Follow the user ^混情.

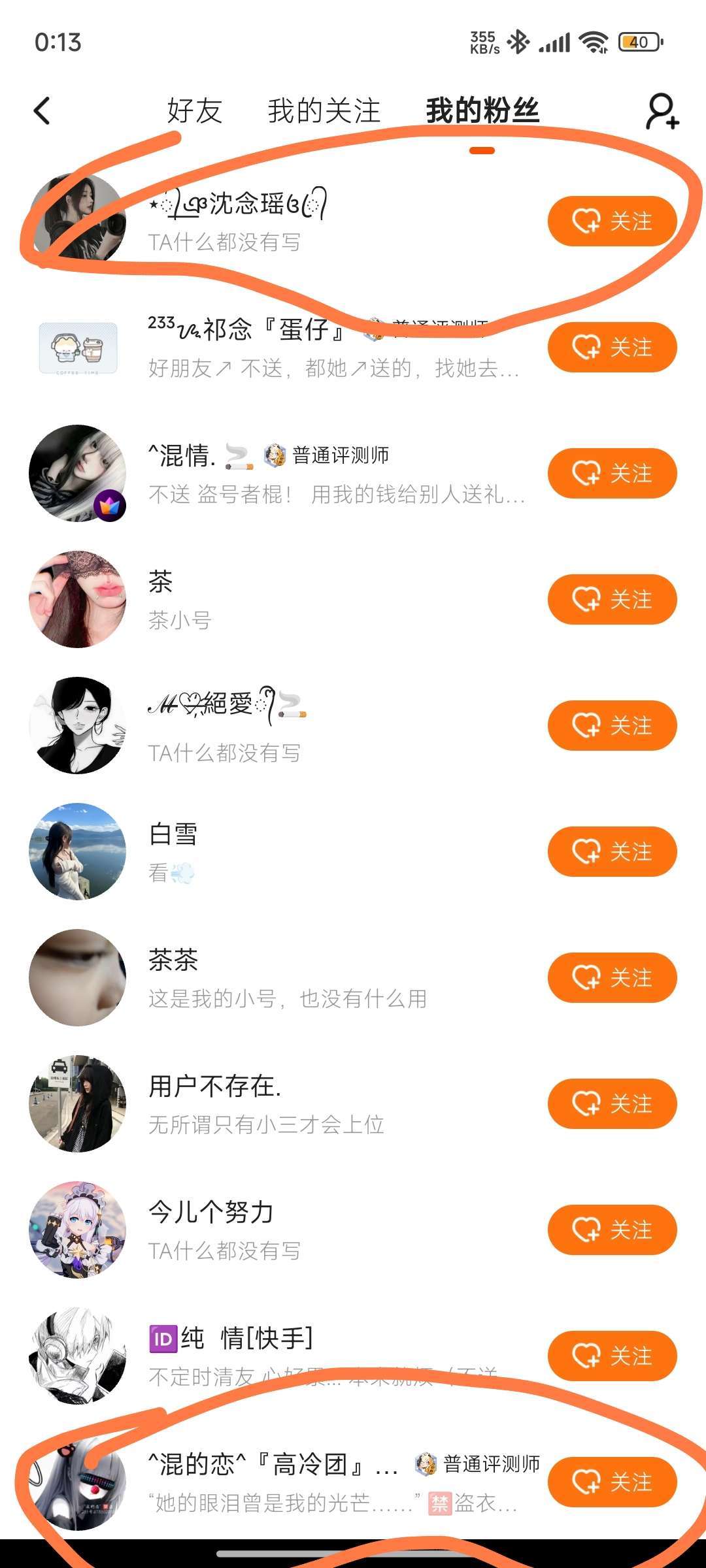[x=612, y=474]
